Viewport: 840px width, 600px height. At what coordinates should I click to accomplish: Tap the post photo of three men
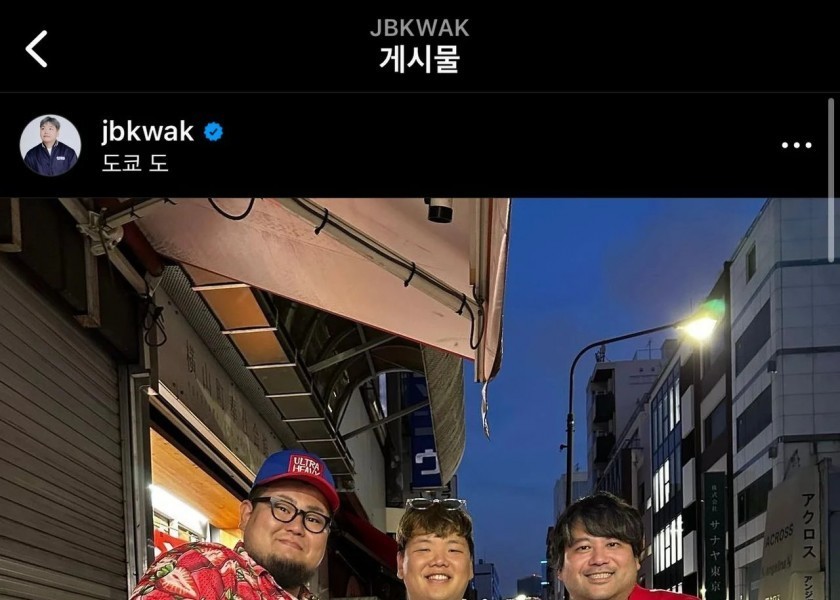420,400
